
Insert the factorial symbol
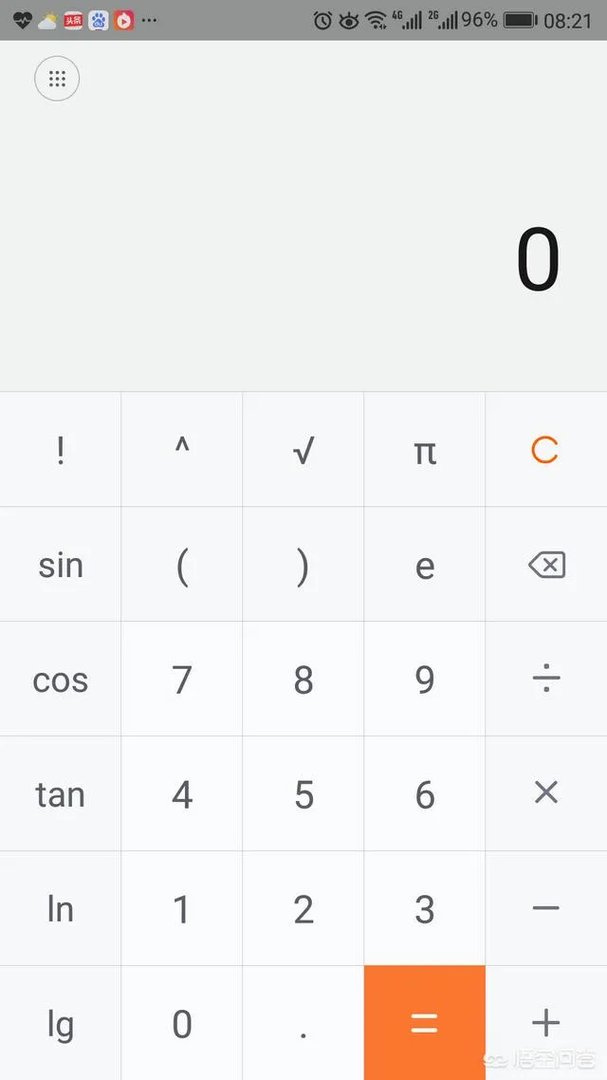coord(61,450)
